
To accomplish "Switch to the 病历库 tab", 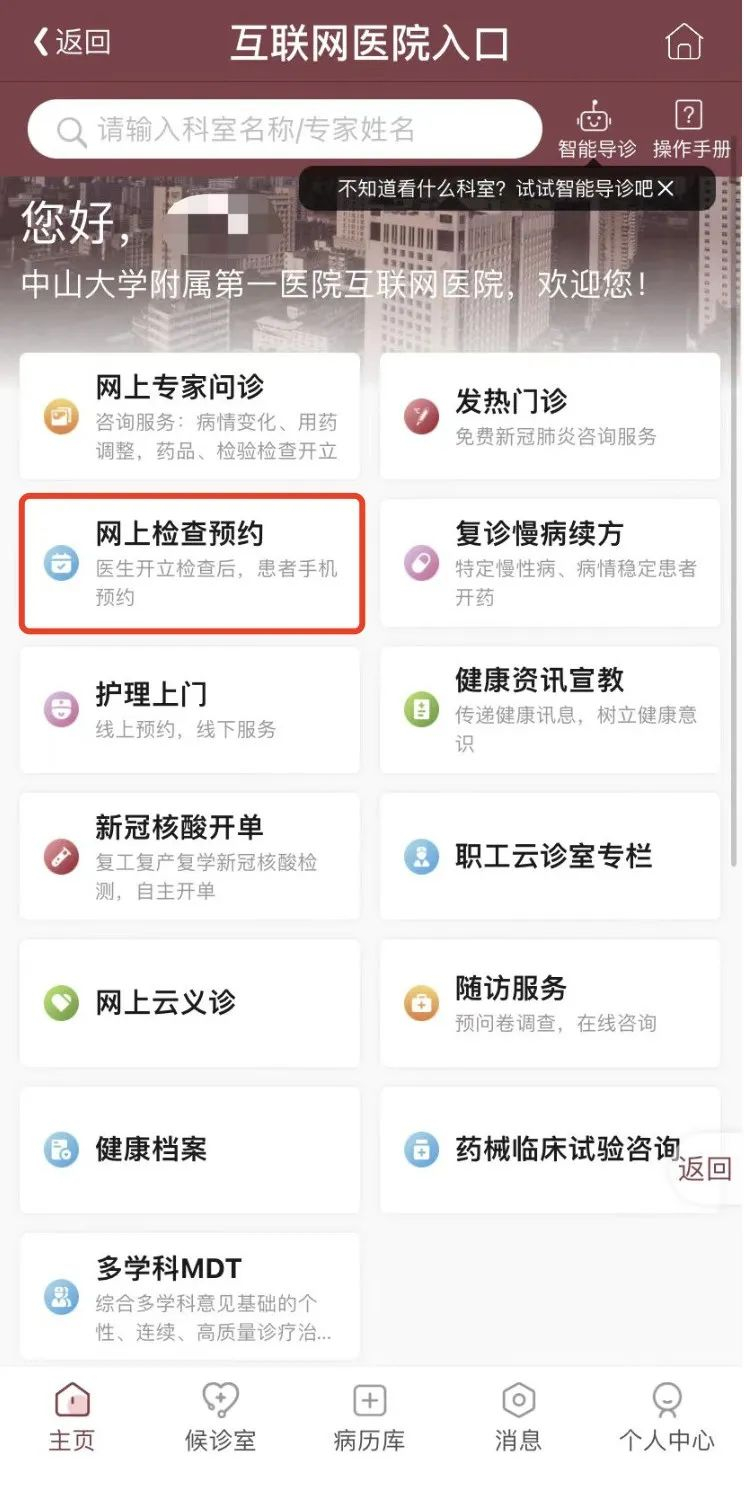I will [369, 1418].
